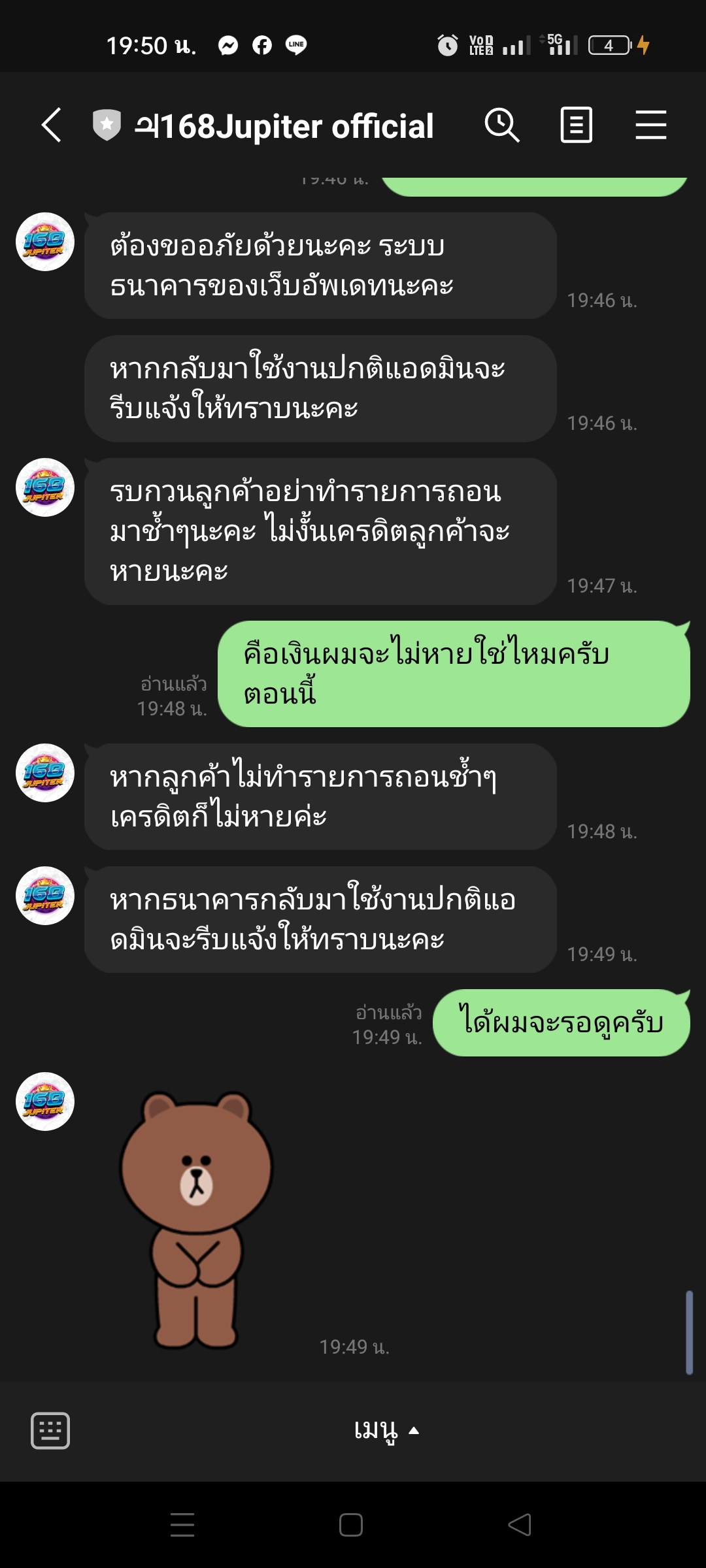Open the system recent apps view
706x1568 pixels.
[182, 1525]
